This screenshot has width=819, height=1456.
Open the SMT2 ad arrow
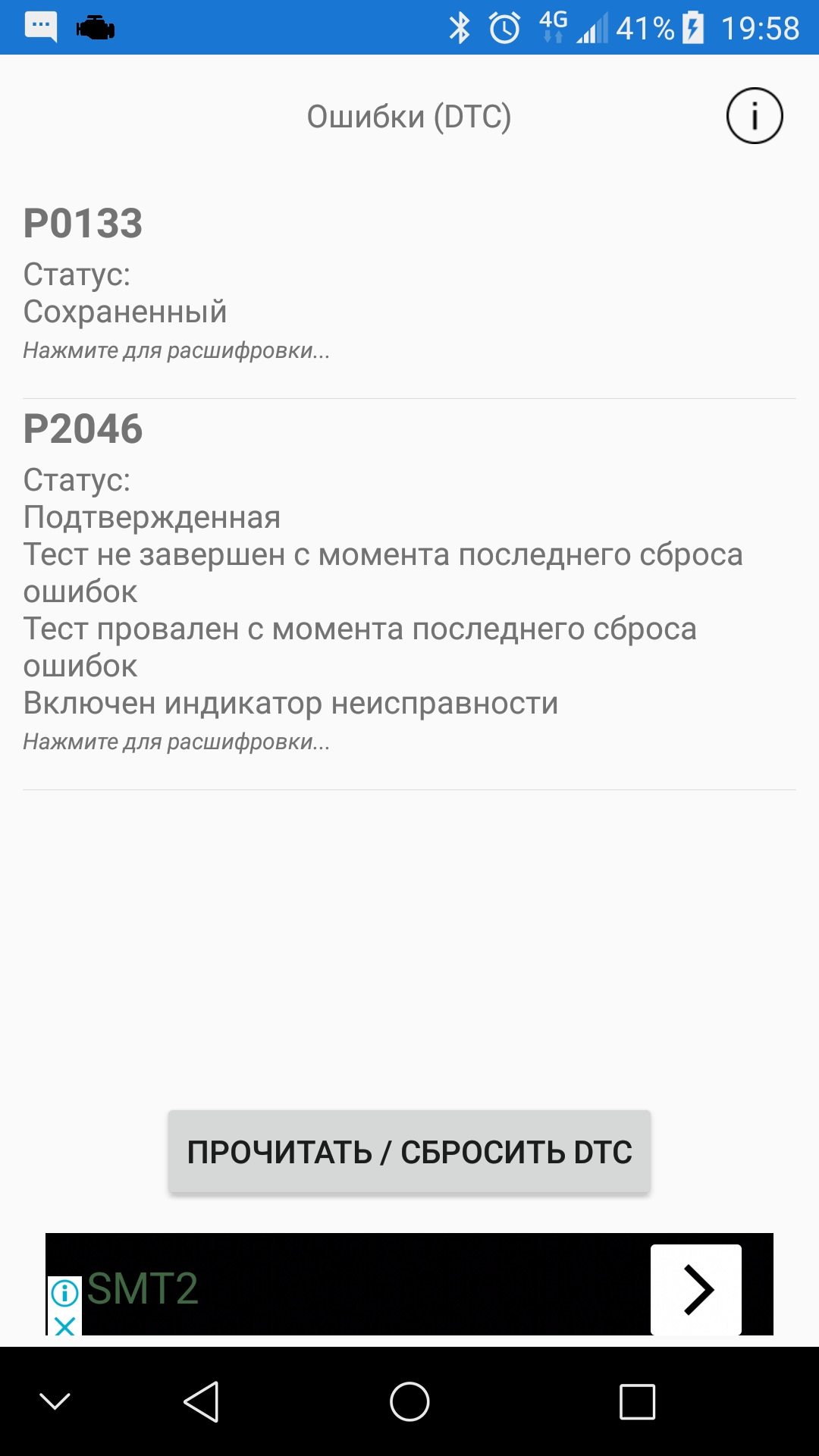click(695, 1289)
